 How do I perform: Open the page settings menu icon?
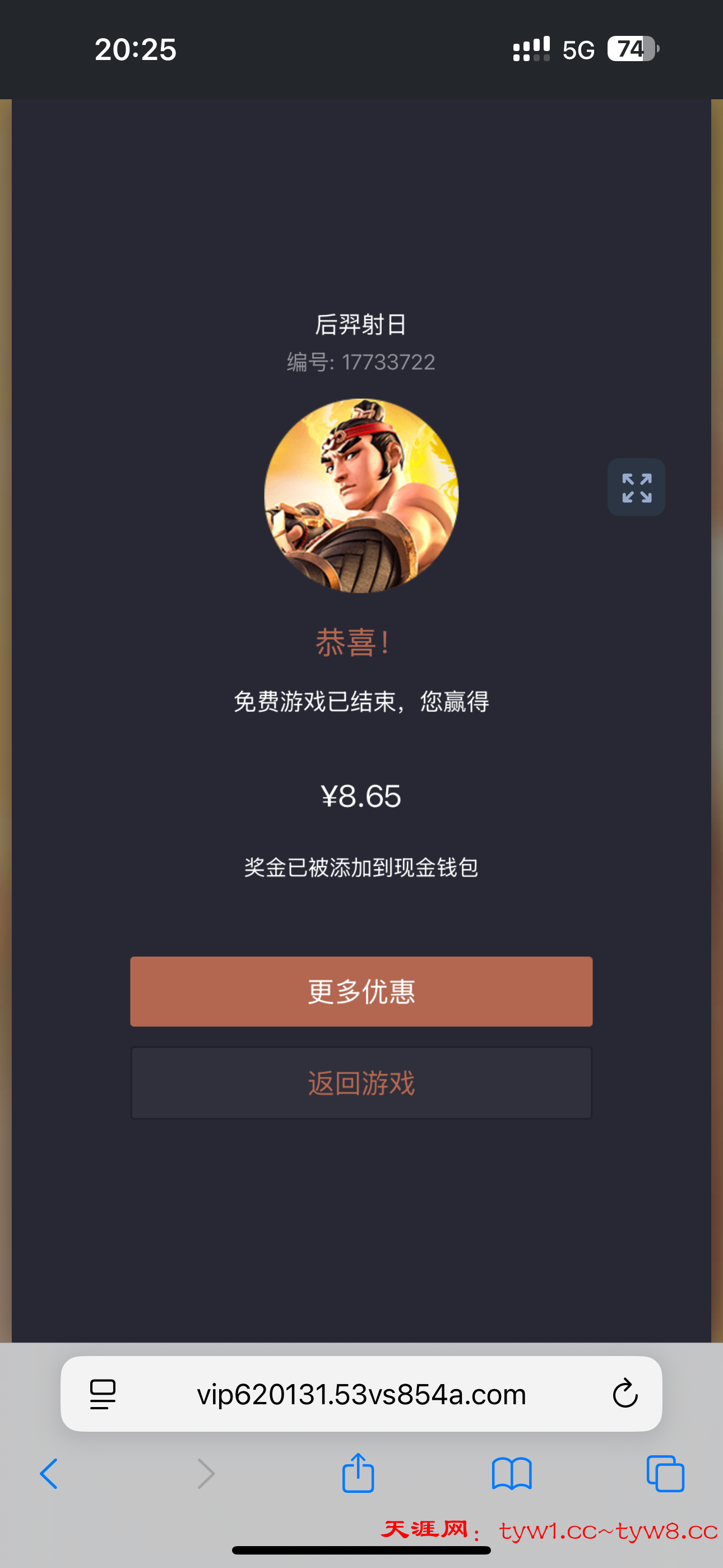[x=102, y=1394]
